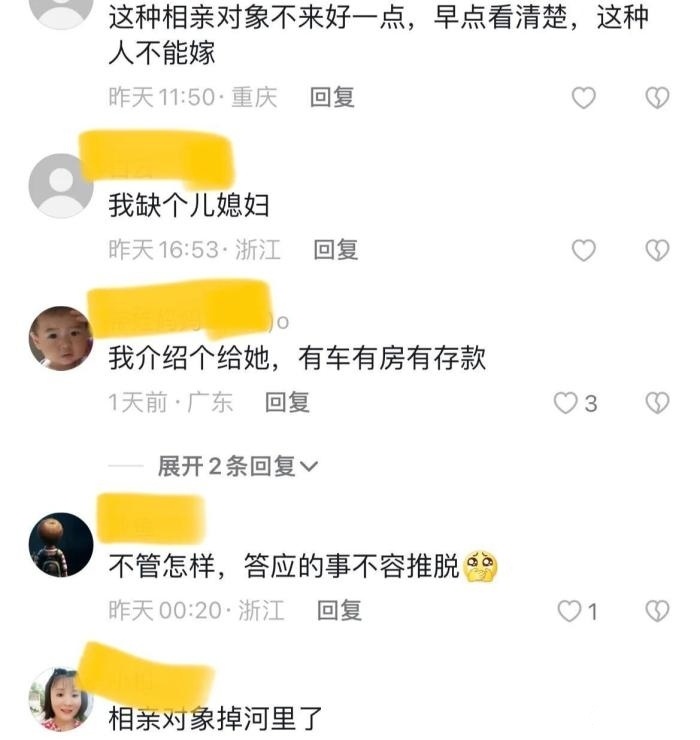Like the 我缺个儿媳妇 comment
The width and height of the screenshot is (700, 740).
point(583,250)
